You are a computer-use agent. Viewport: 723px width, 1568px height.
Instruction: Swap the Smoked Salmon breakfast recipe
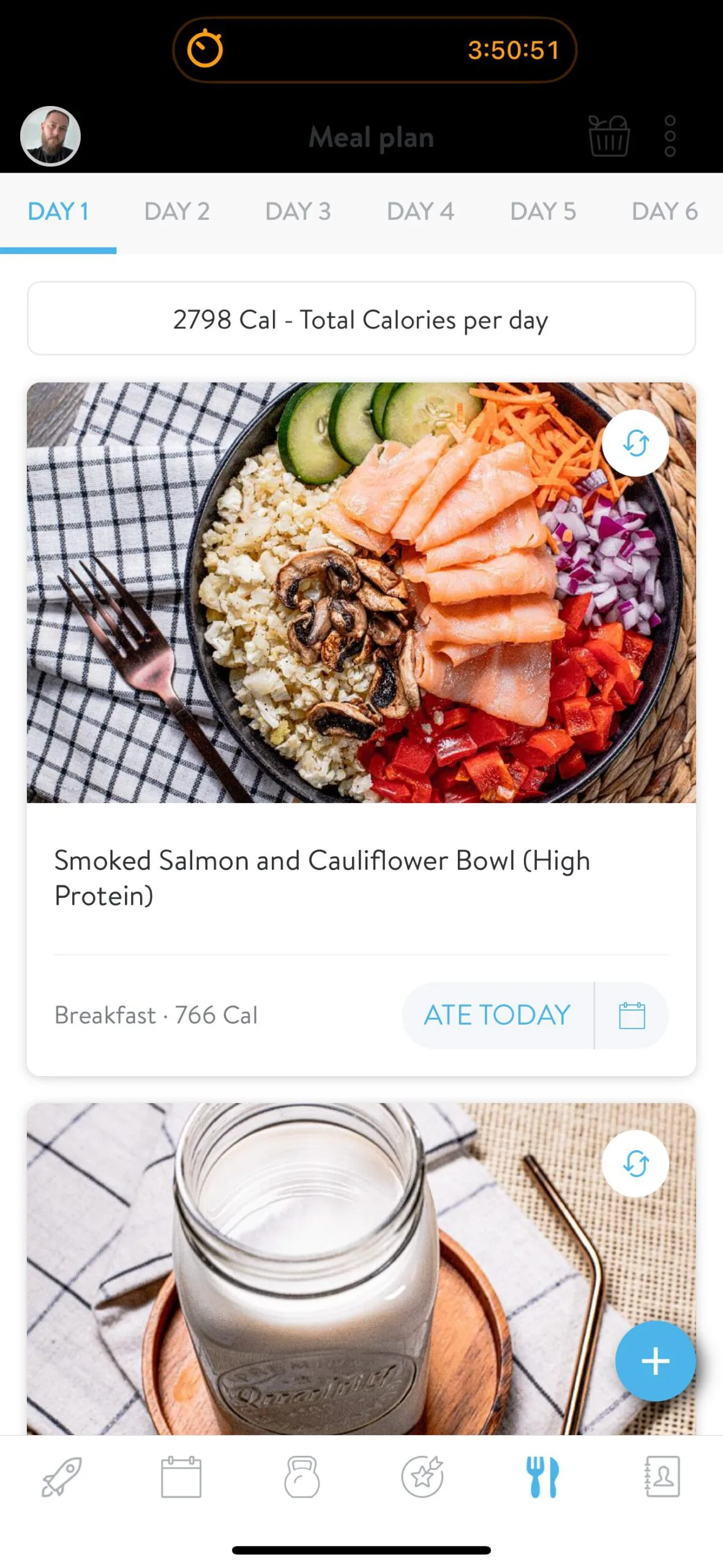[x=635, y=443]
